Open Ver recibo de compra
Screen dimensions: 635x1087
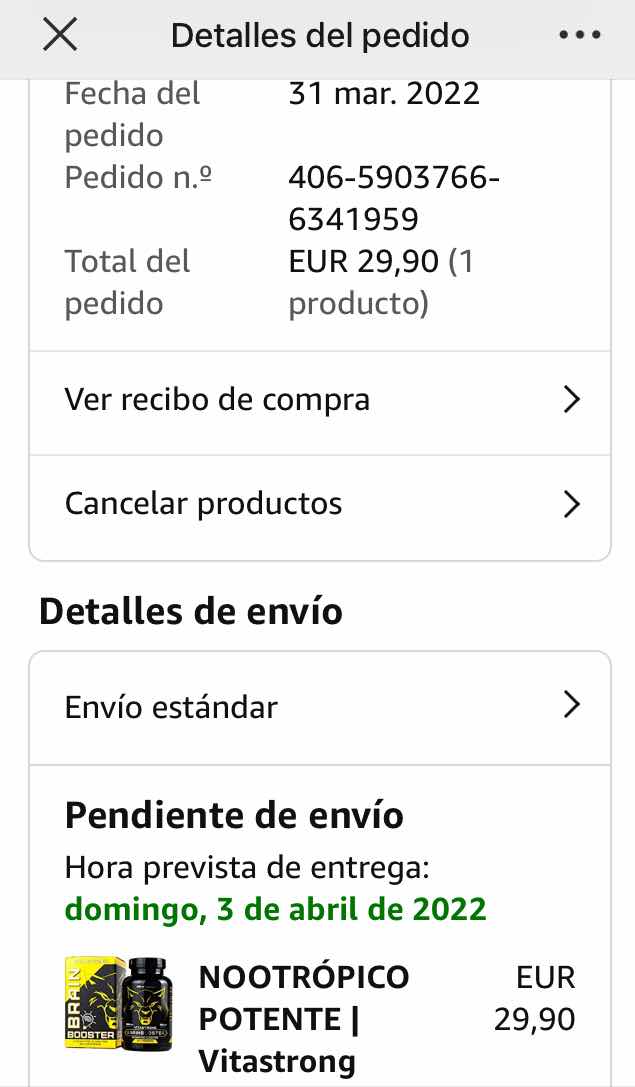point(319,400)
